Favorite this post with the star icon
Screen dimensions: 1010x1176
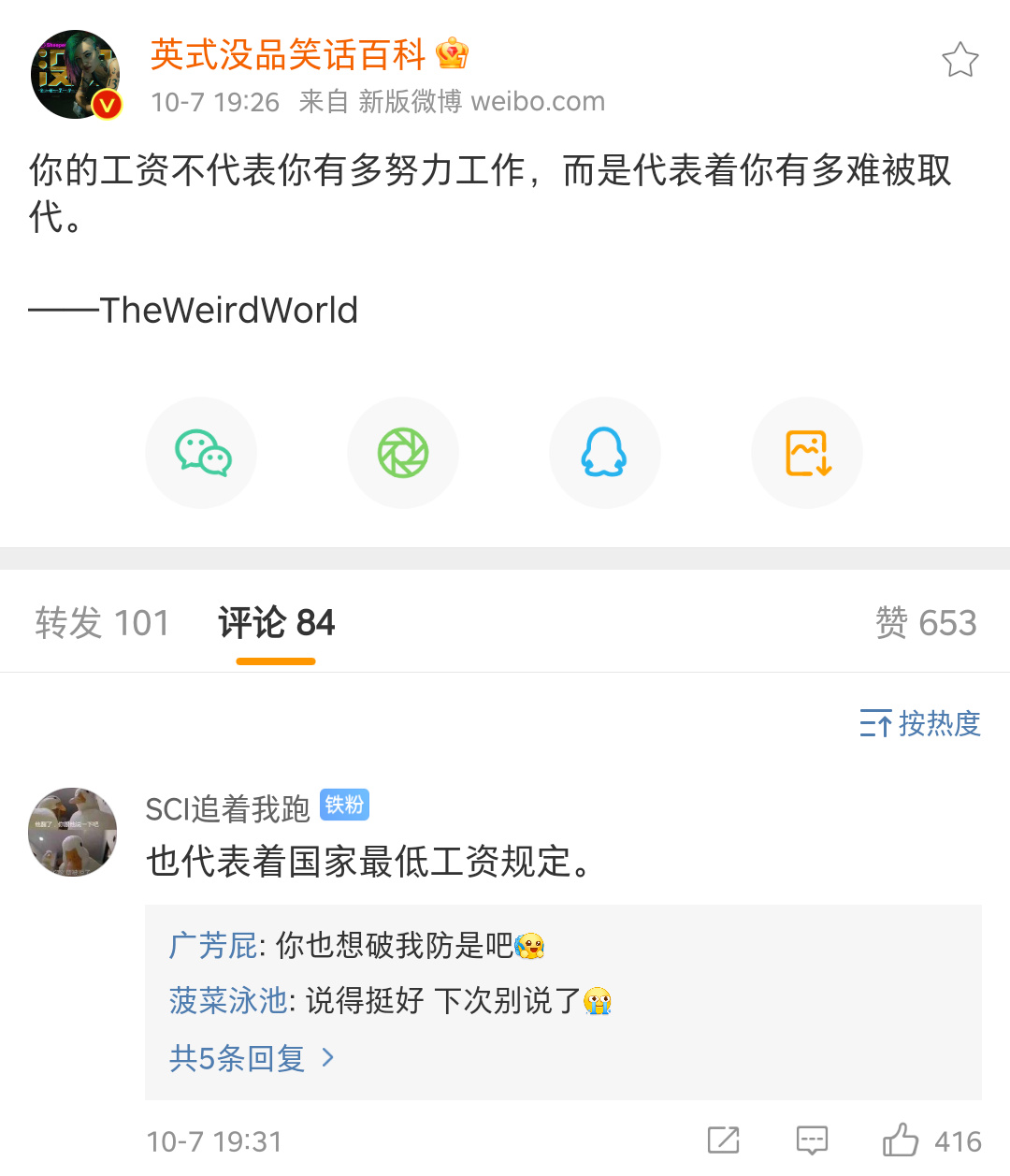(x=959, y=60)
